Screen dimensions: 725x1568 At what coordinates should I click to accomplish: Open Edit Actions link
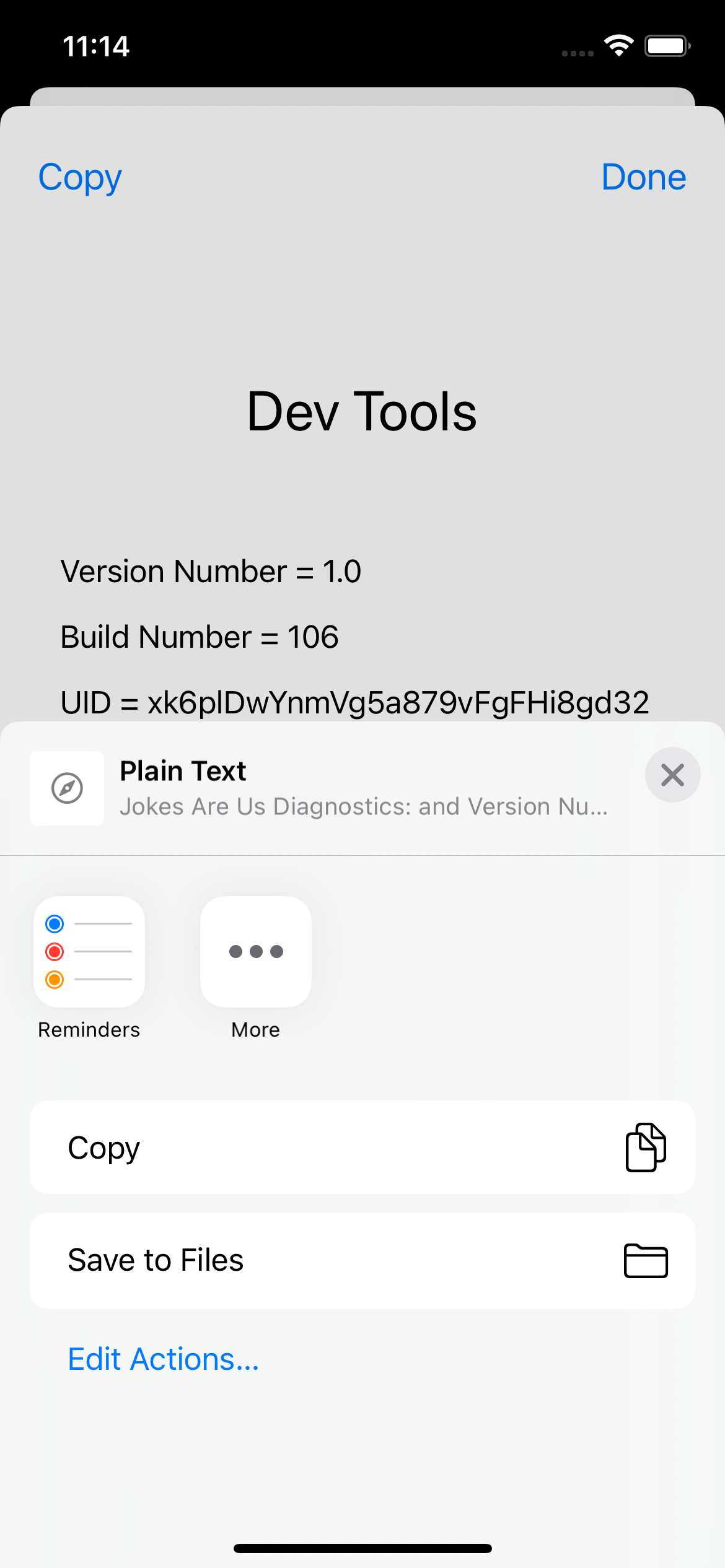[163, 1359]
